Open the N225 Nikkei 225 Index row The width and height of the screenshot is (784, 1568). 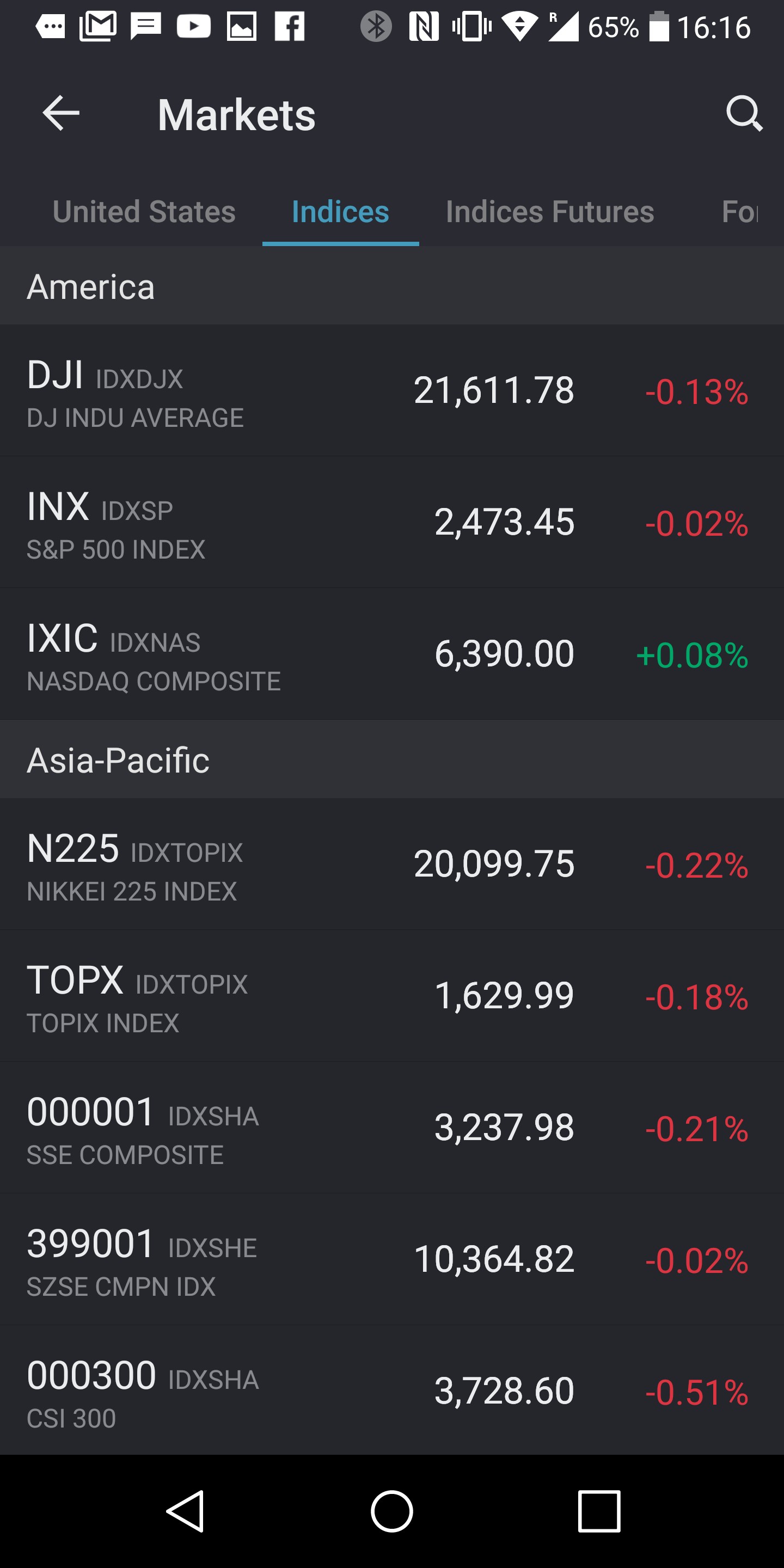click(x=392, y=863)
